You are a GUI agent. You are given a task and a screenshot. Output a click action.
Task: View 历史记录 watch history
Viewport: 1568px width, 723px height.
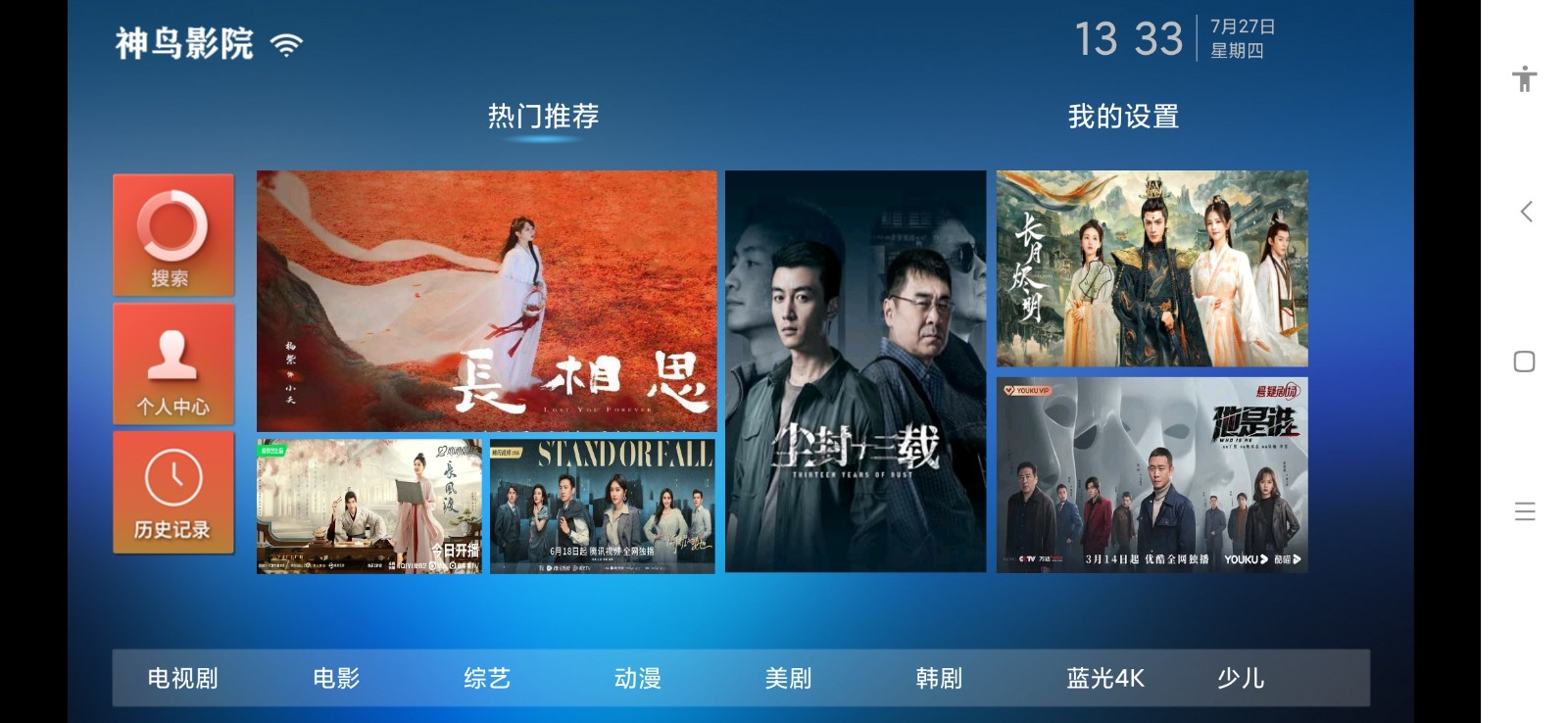click(173, 492)
